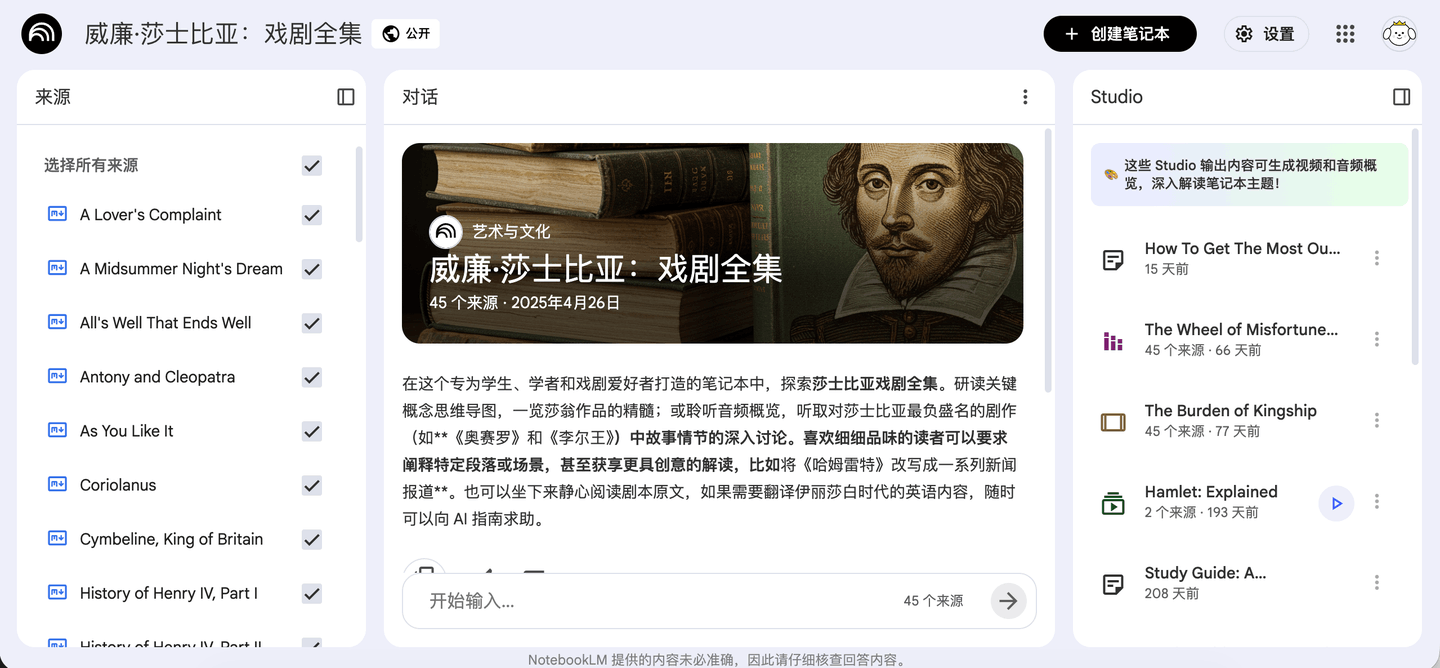Open more options for The Burden of Kingship

click(x=1377, y=421)
